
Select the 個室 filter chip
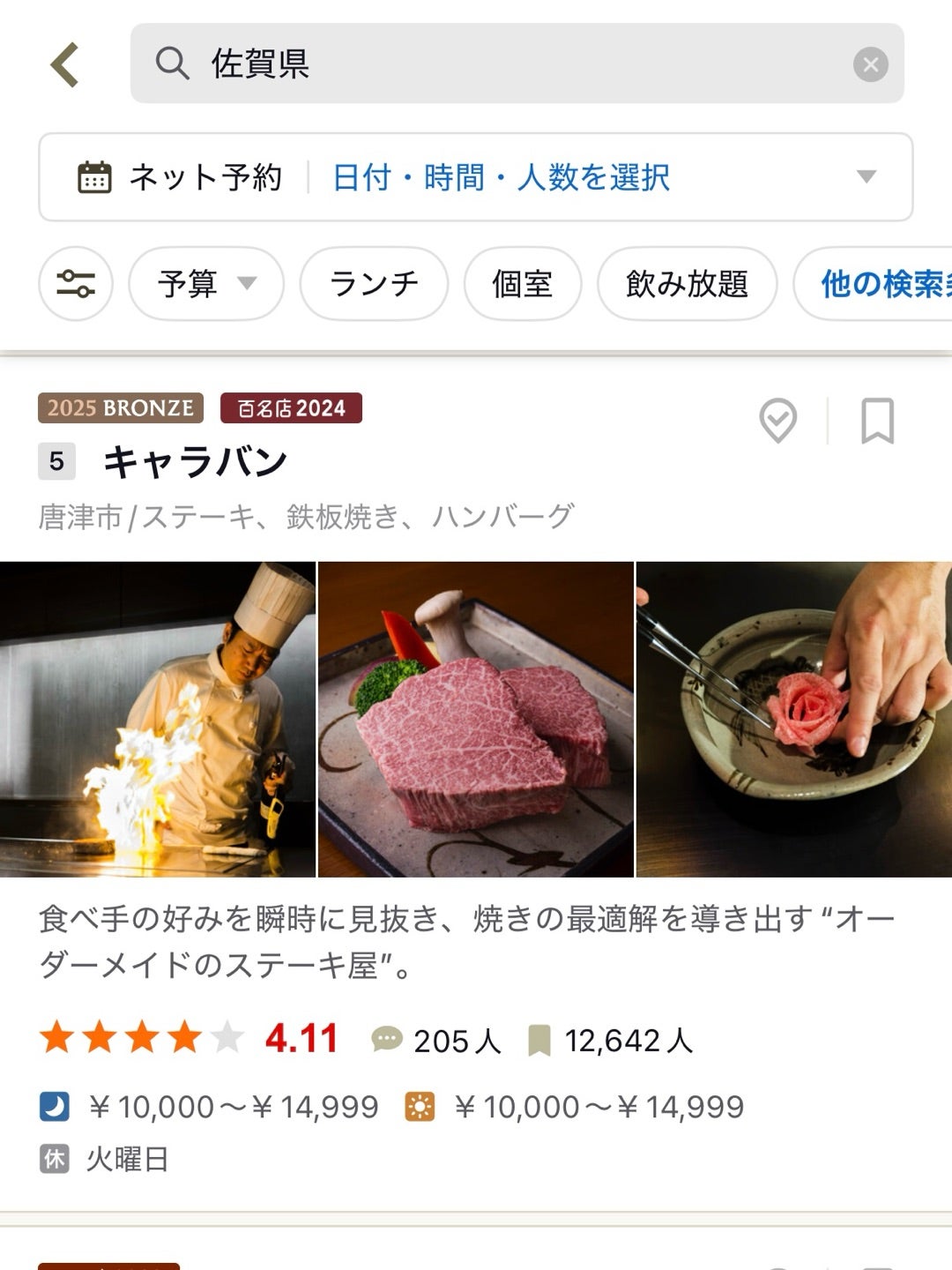tap(522, 284)
